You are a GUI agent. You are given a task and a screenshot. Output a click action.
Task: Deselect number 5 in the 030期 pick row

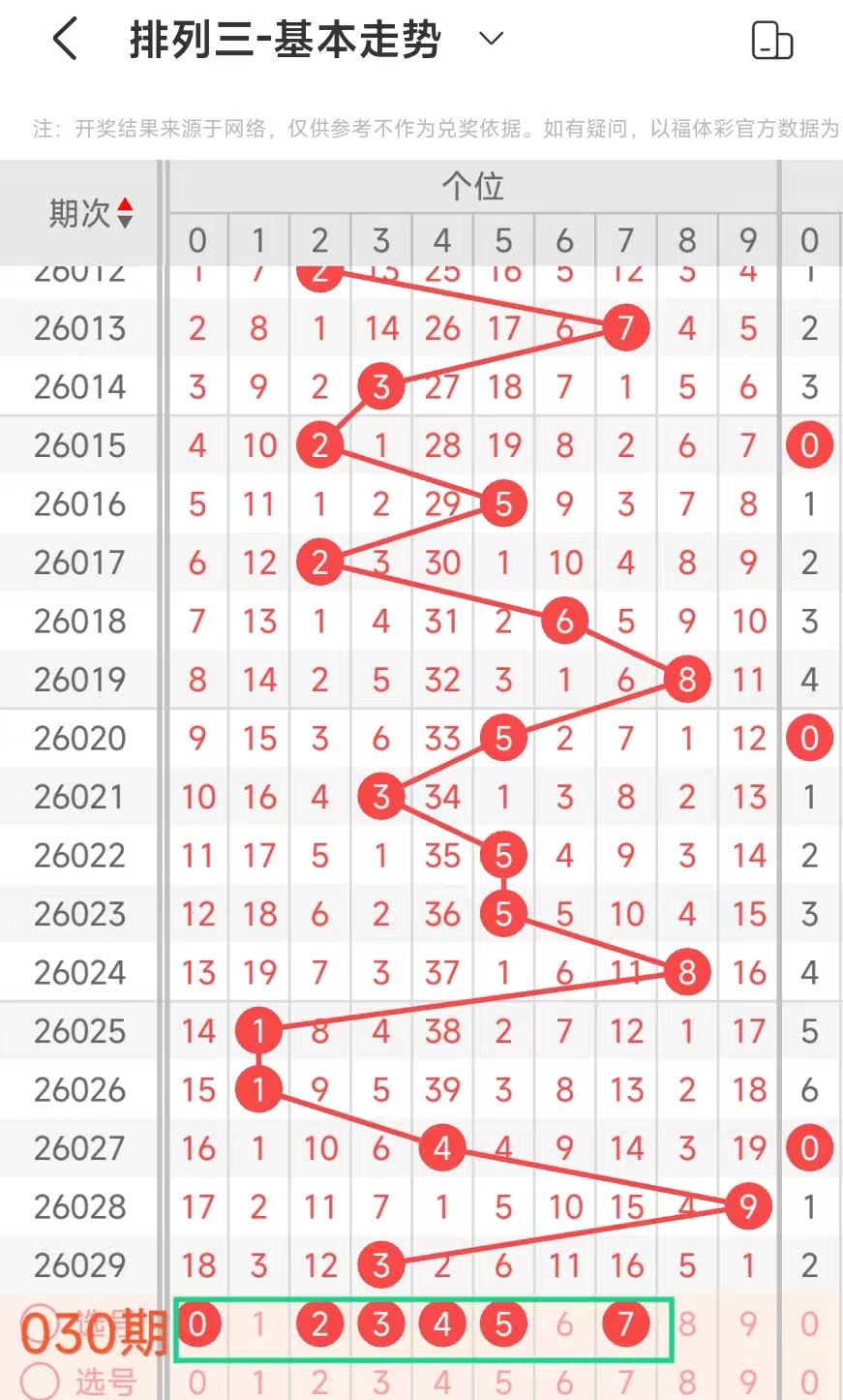click(503, 1324)
